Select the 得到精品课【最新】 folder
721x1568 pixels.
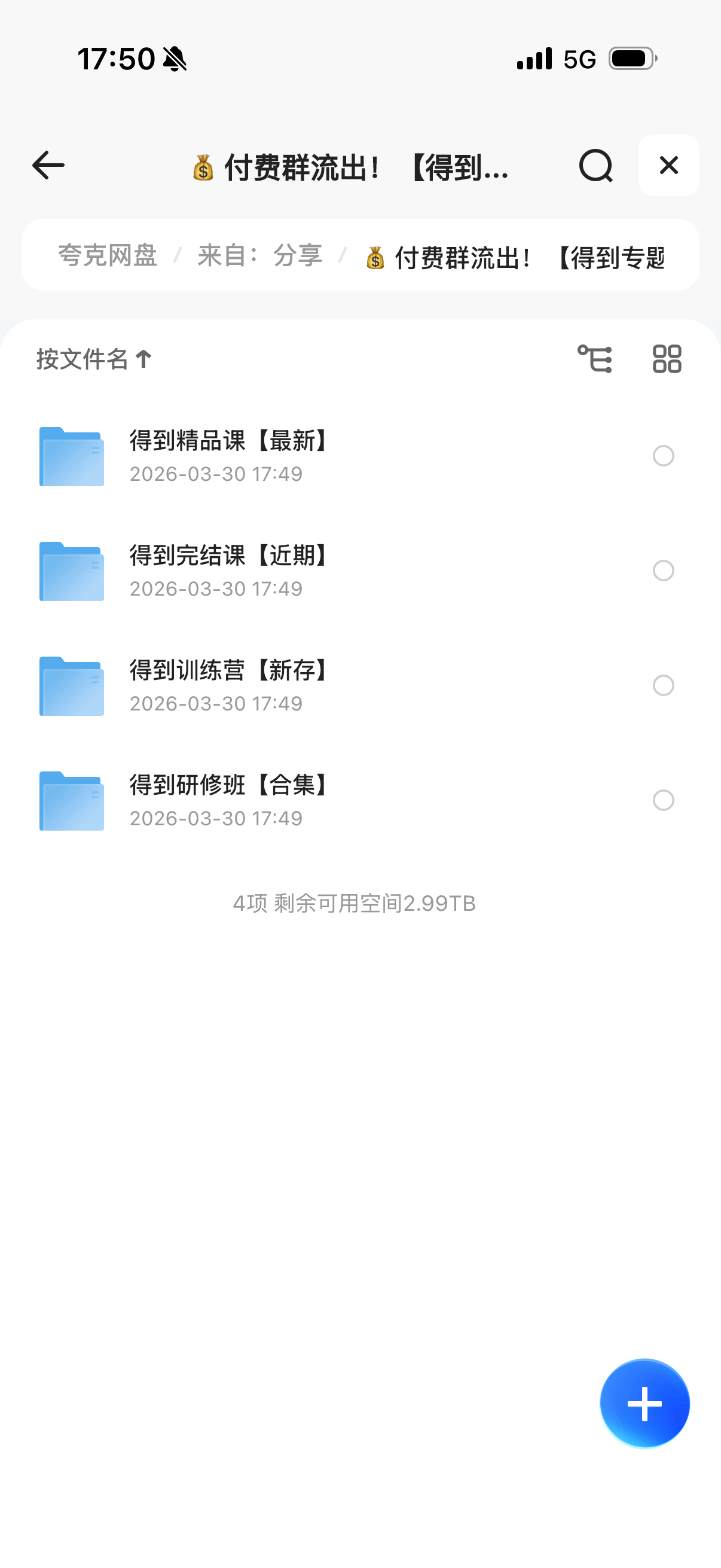[663, 456]
